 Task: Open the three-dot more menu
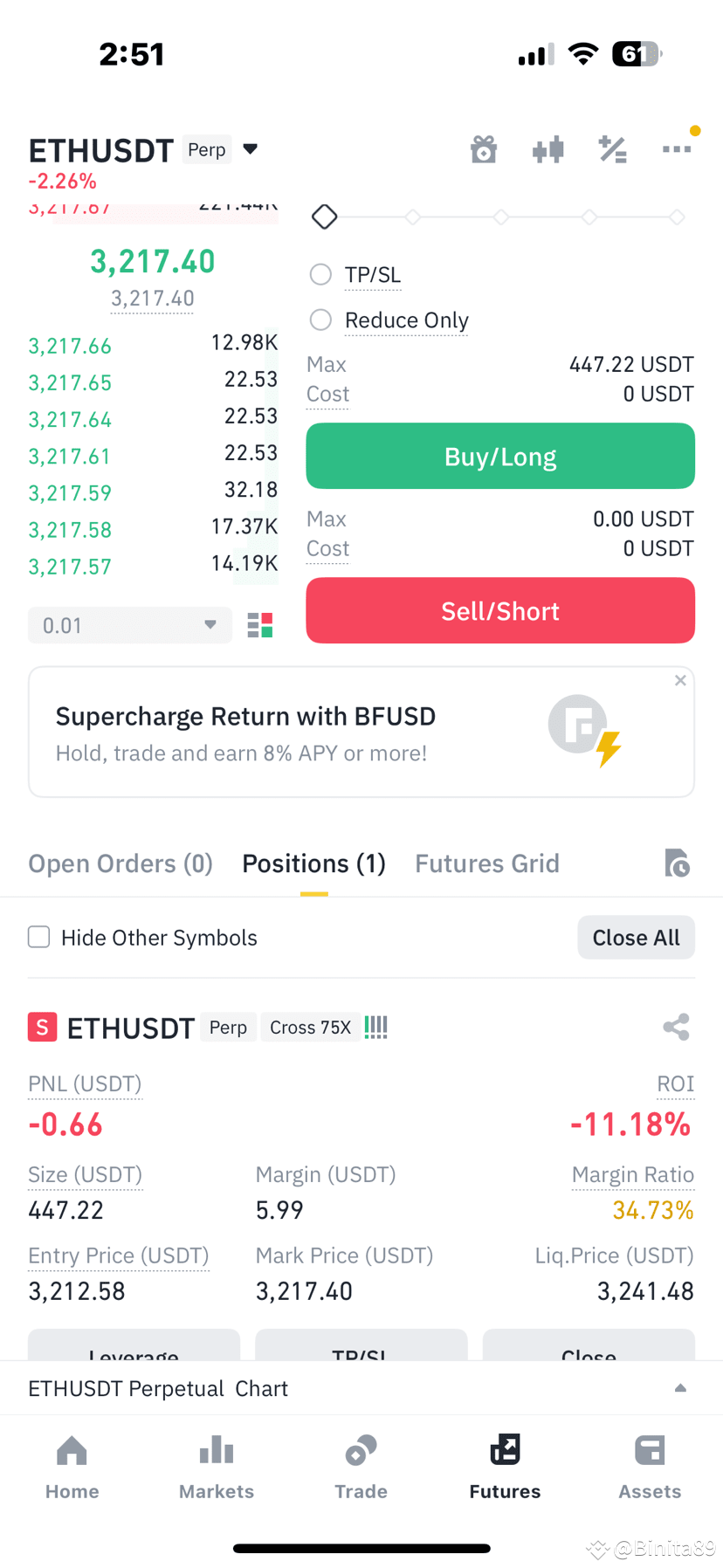[677, 149]
